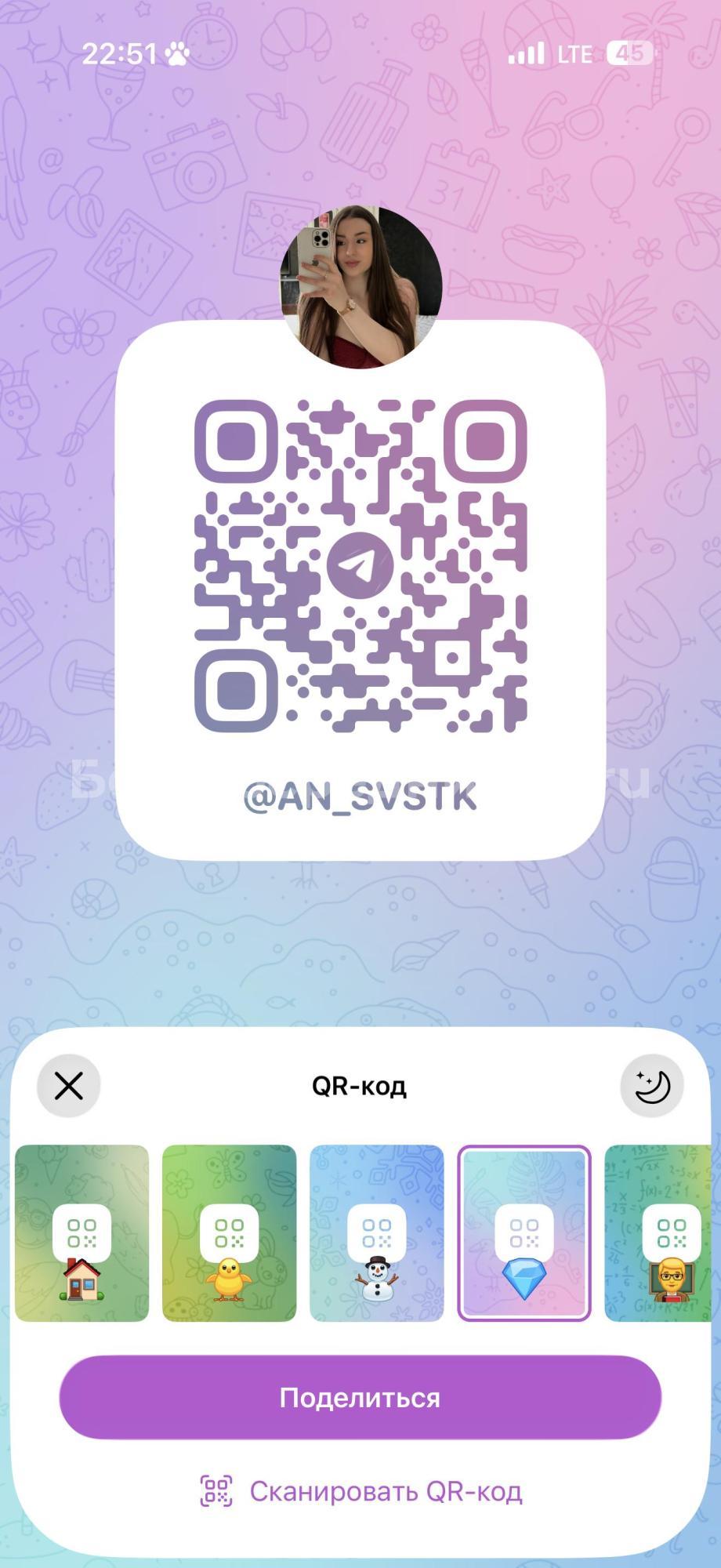Open Сканировать QR-код
Image resolution: width=721 pixels, height=1568 pixels.
(x=360, y=1491)
